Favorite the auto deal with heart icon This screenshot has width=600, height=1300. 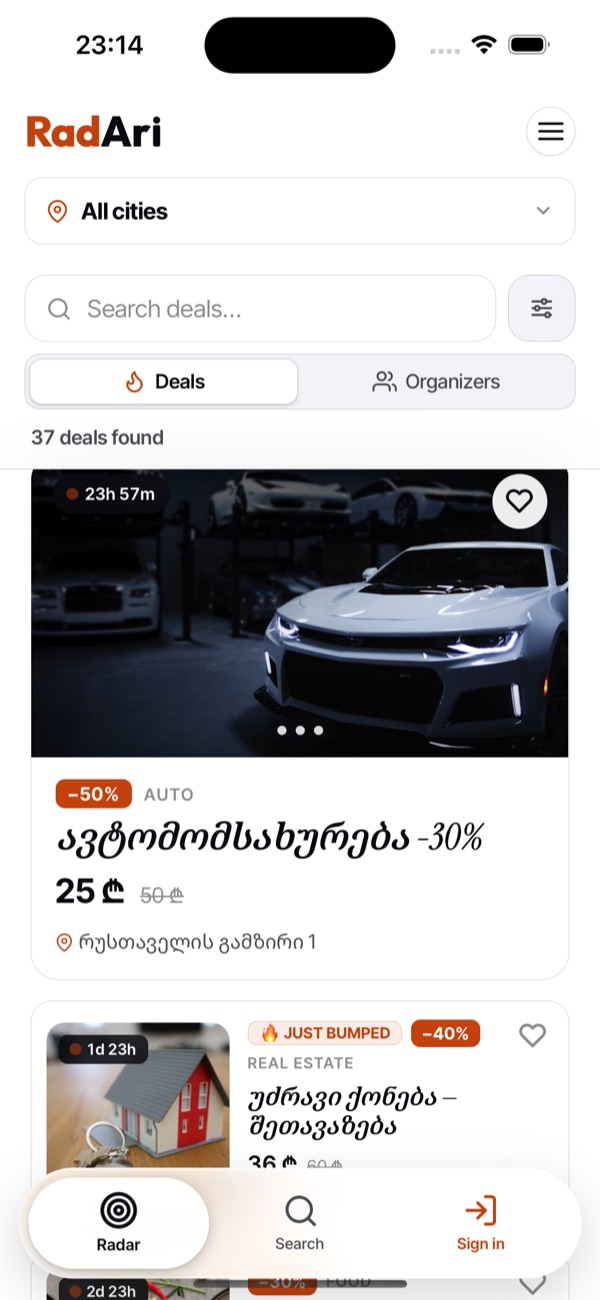(x=520, y=500)
